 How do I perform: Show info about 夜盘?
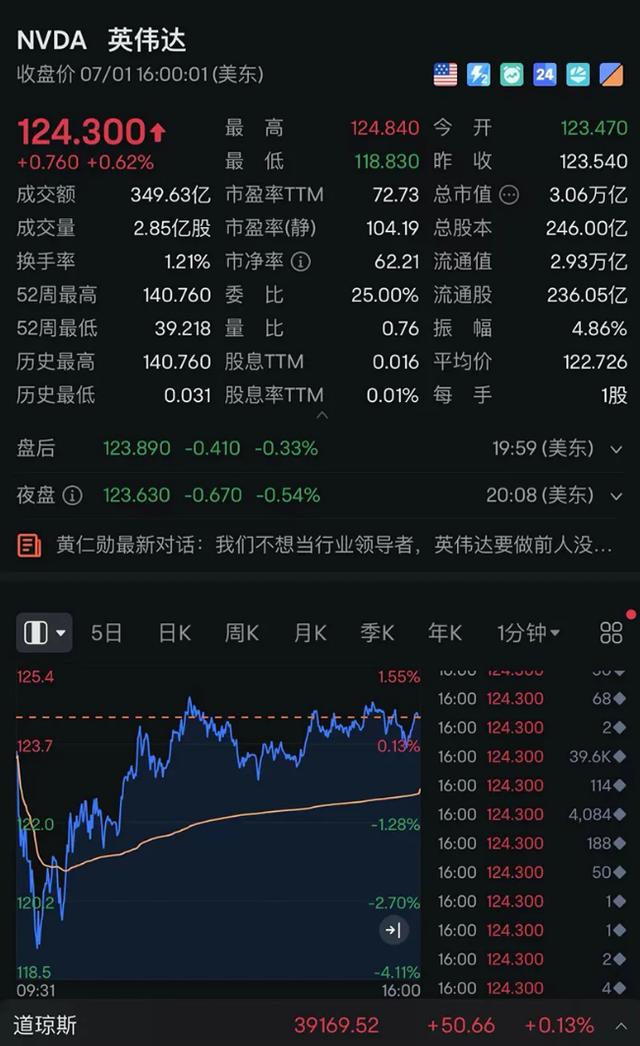tap(72, 496)
